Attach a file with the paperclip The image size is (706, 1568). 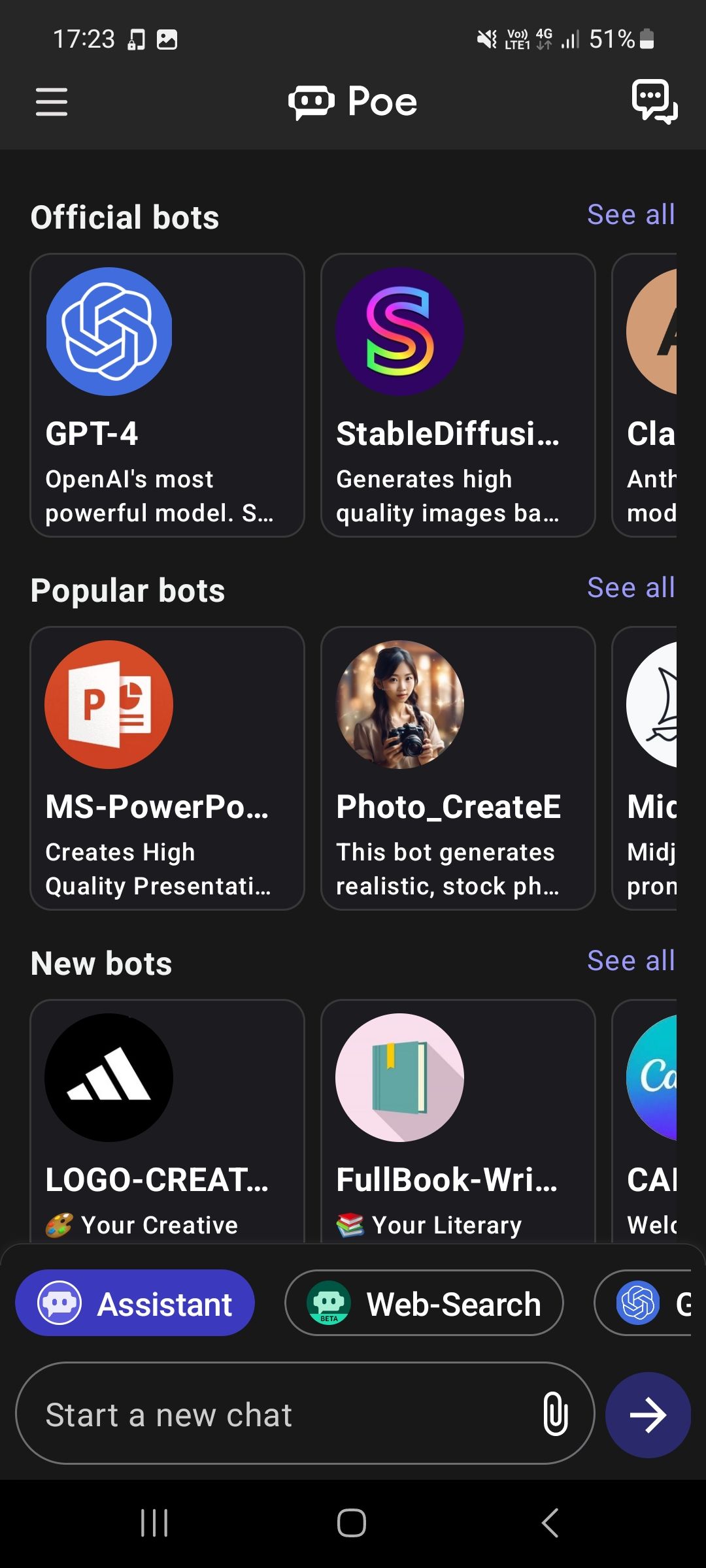tap(554, 1416)
